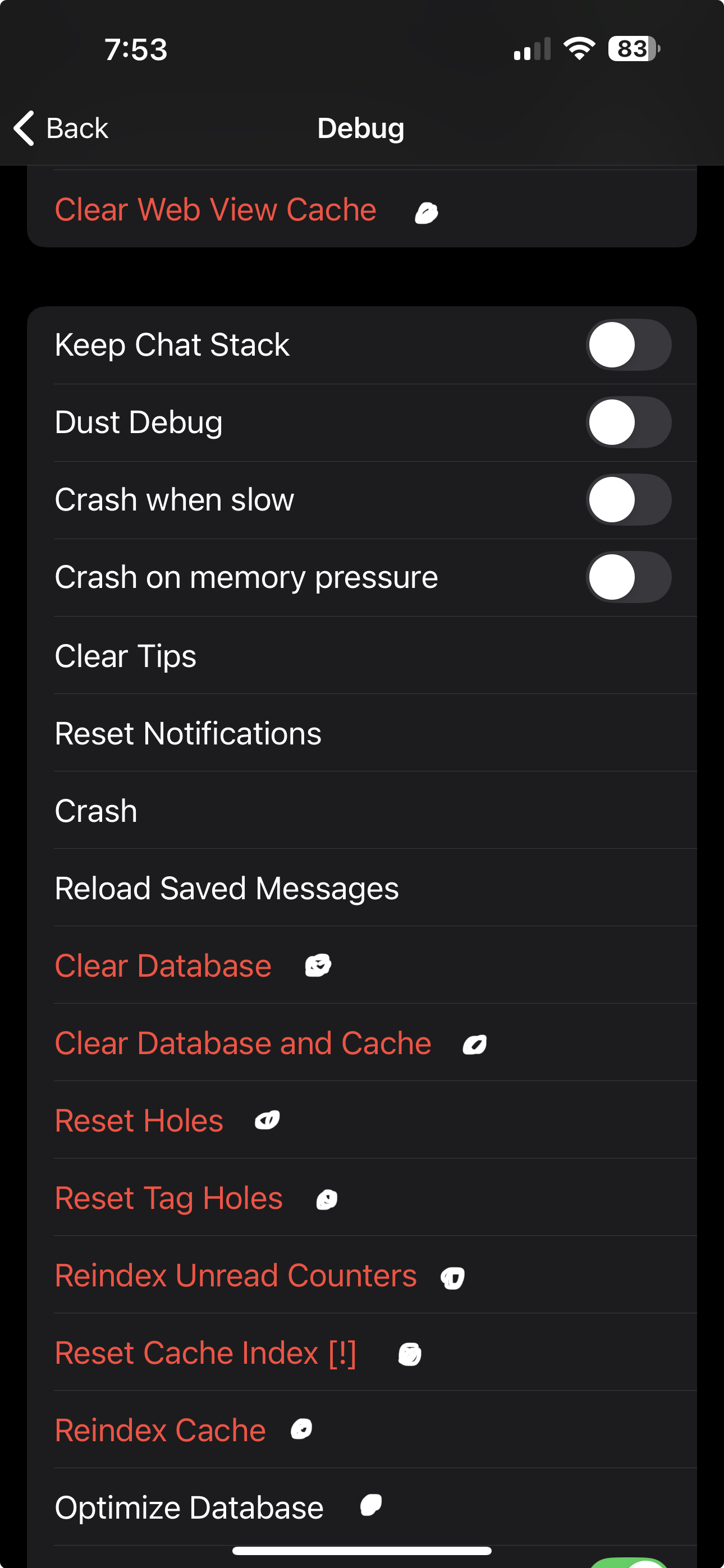
Task: Go back from the Debug screen
Action: click(61, 128)
